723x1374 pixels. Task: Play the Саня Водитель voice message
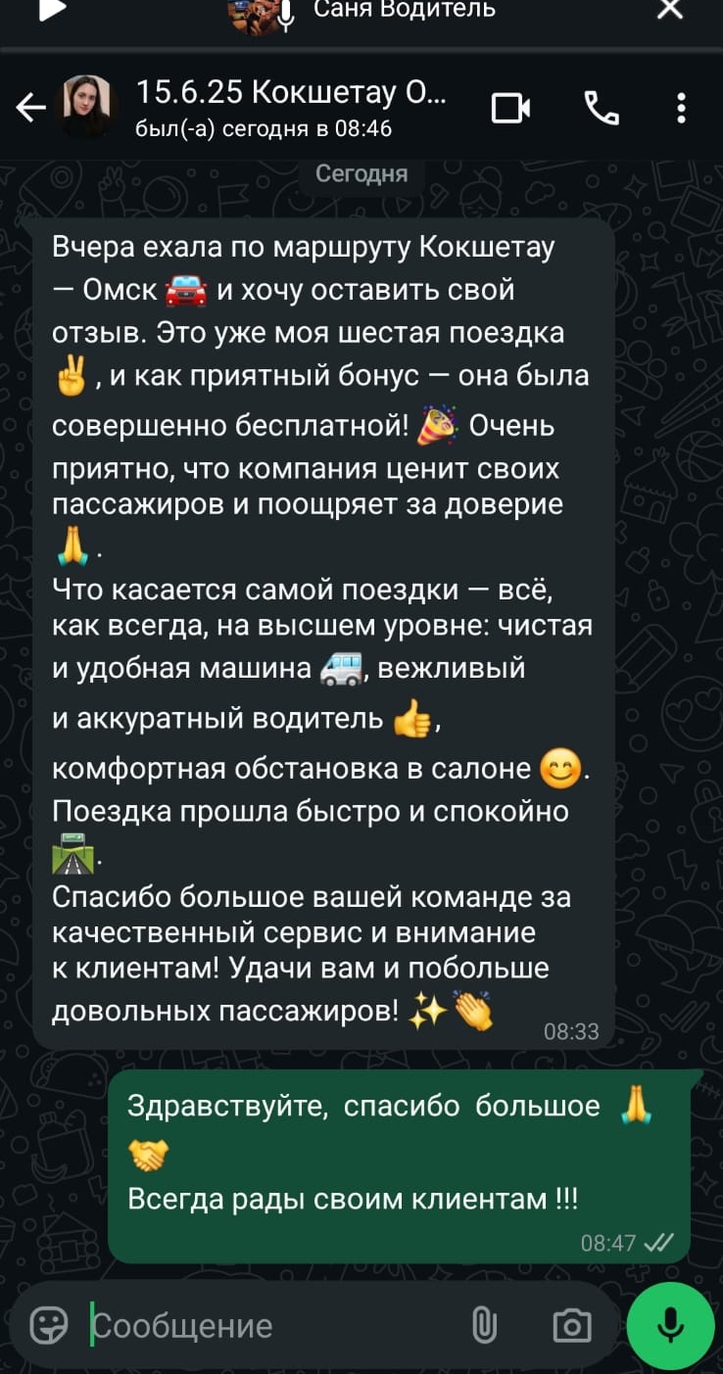click(52, 10)
